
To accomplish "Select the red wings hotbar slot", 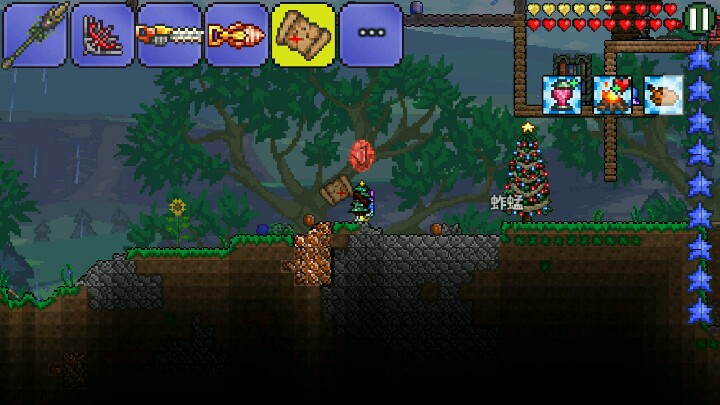I will (x=102, y=35).
